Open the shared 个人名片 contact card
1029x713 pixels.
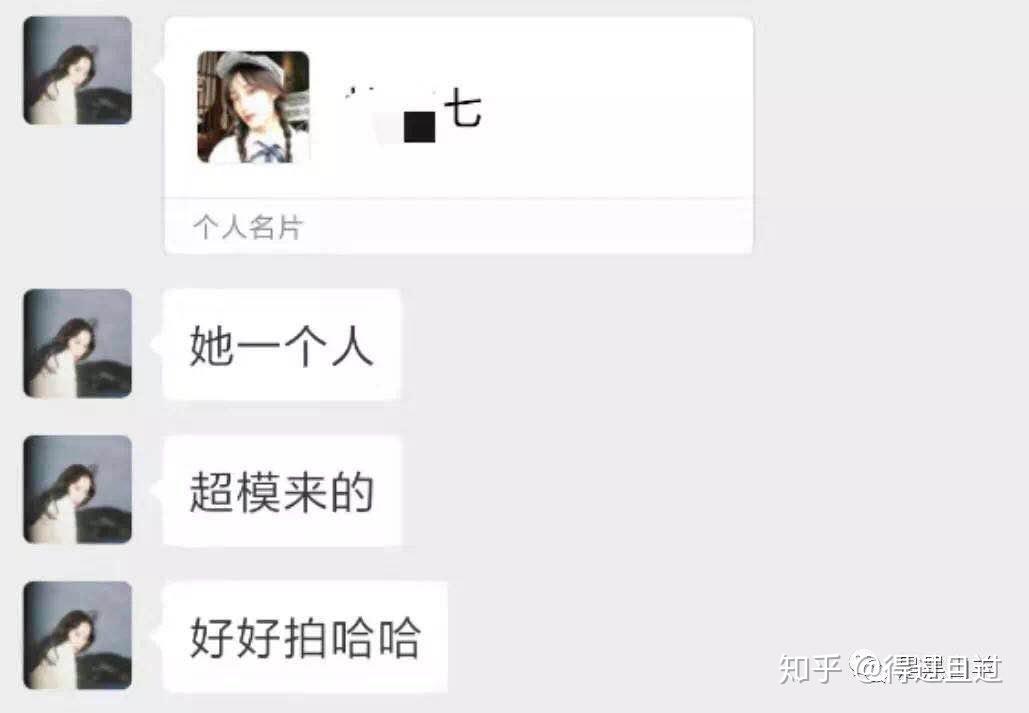pyautogui.click(x=458, y=133)
